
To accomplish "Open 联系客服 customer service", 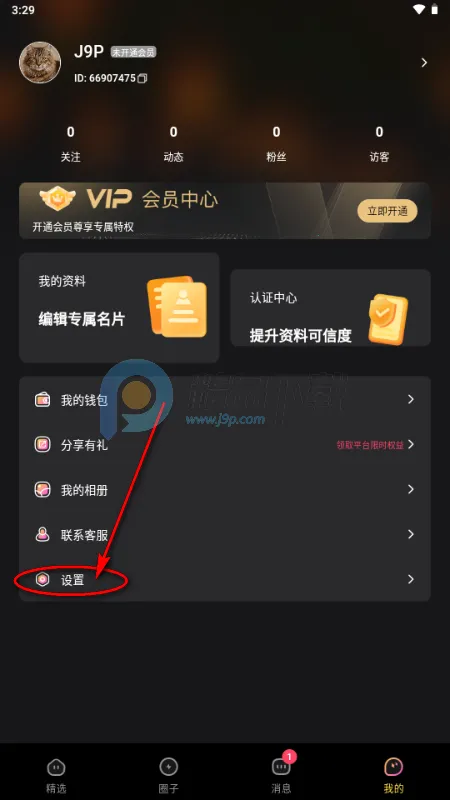I will click(x=225, y=535).
